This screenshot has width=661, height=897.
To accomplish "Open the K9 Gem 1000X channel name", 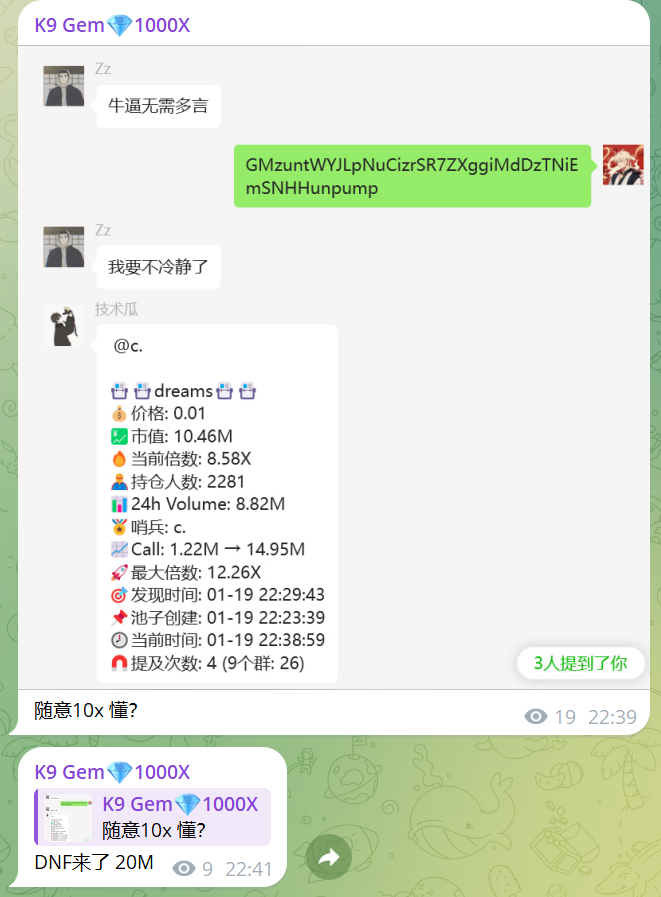I will pos(112,25).
